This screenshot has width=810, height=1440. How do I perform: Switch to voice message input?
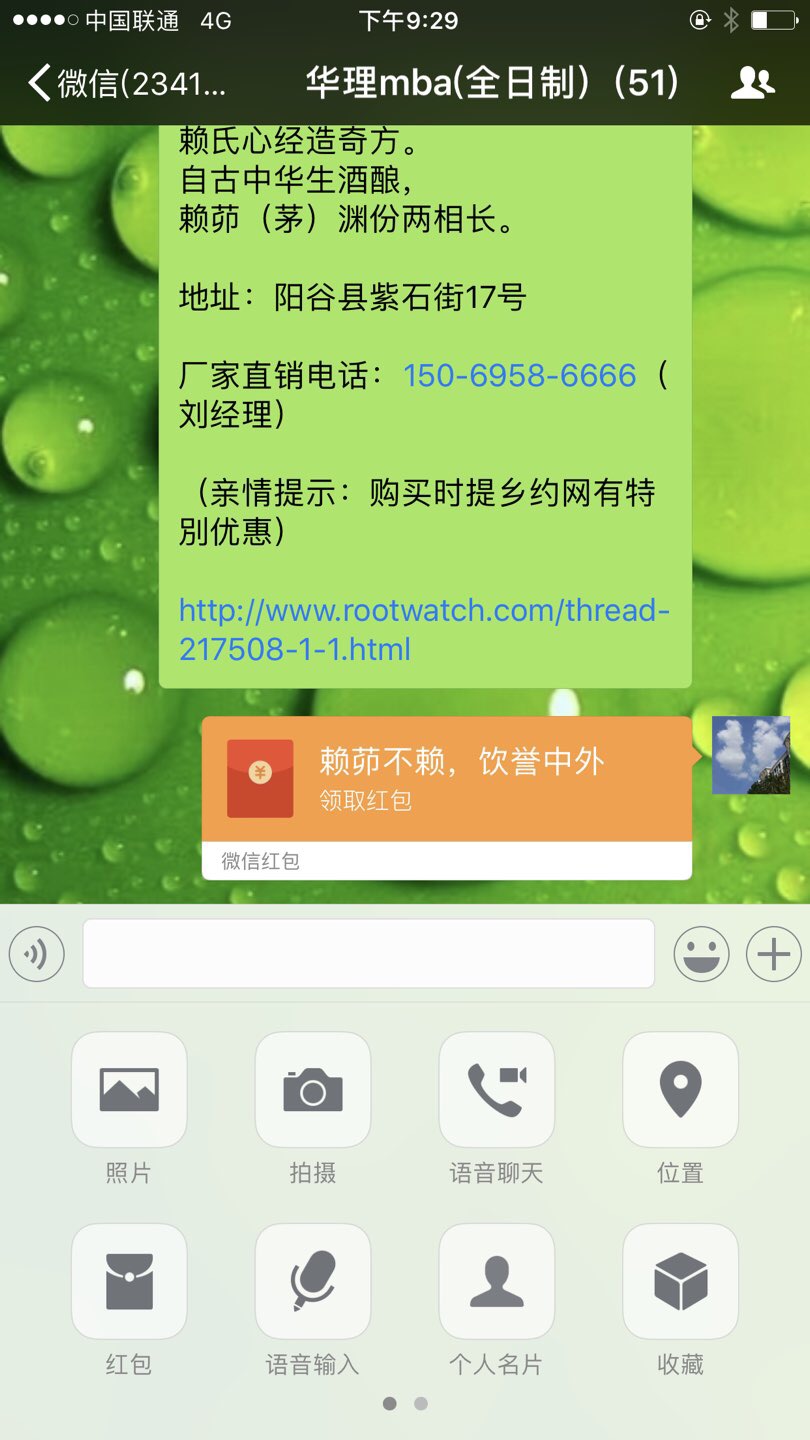(37, 954)
